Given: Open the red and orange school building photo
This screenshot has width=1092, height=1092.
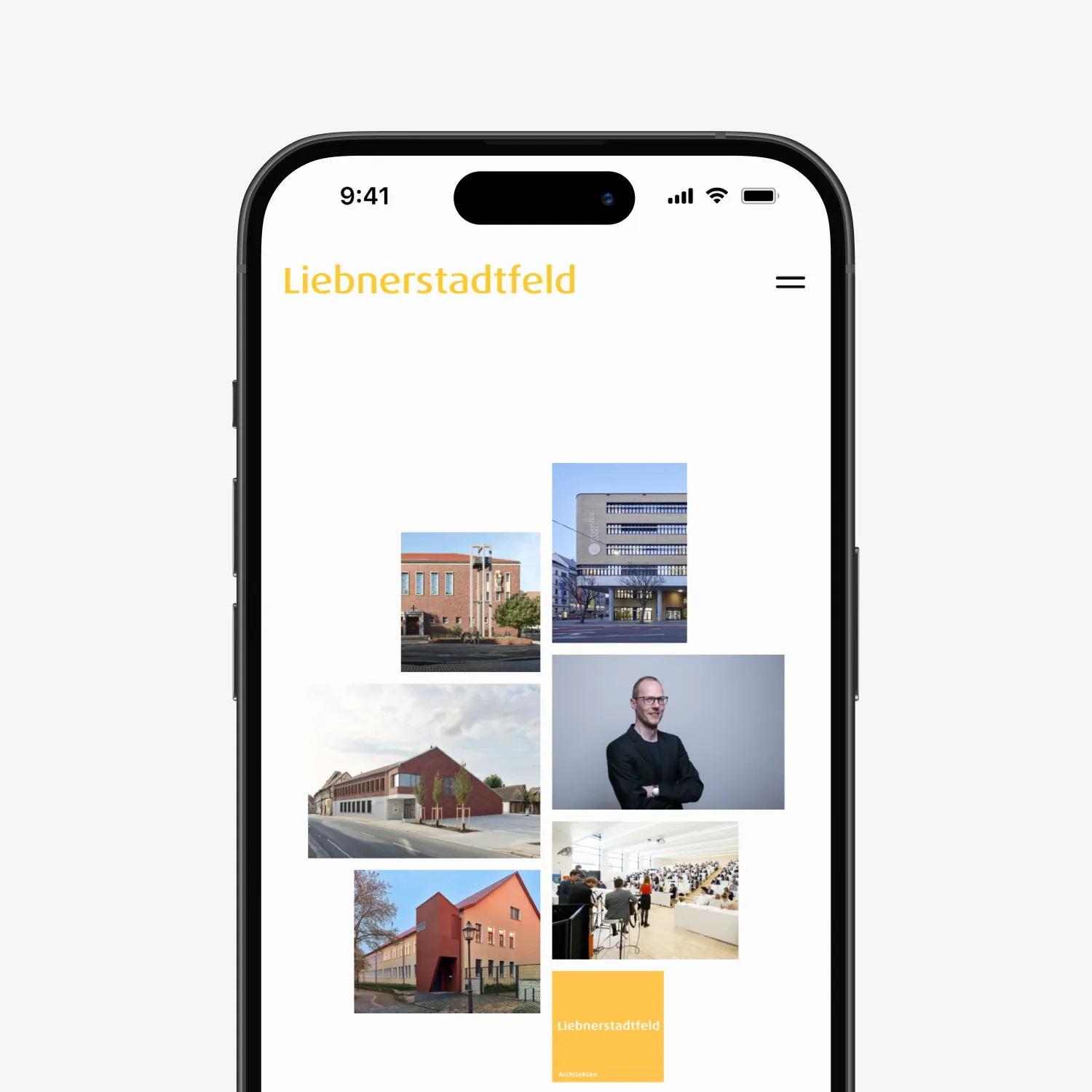Looking at the screenshot, I should (x=447, y=941).
